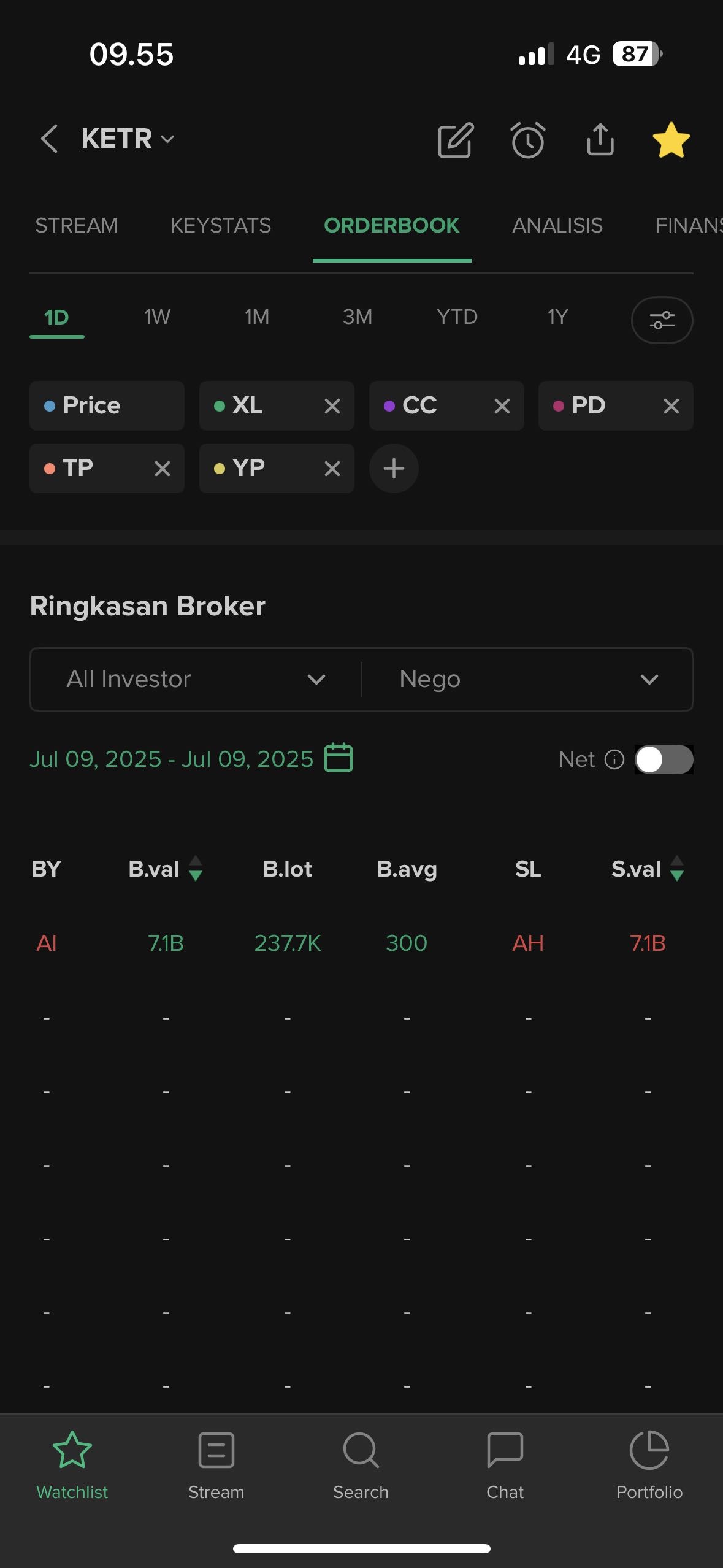Expand the All Investor dropdown
The image size is (723, 1568).
click(196, 679)
